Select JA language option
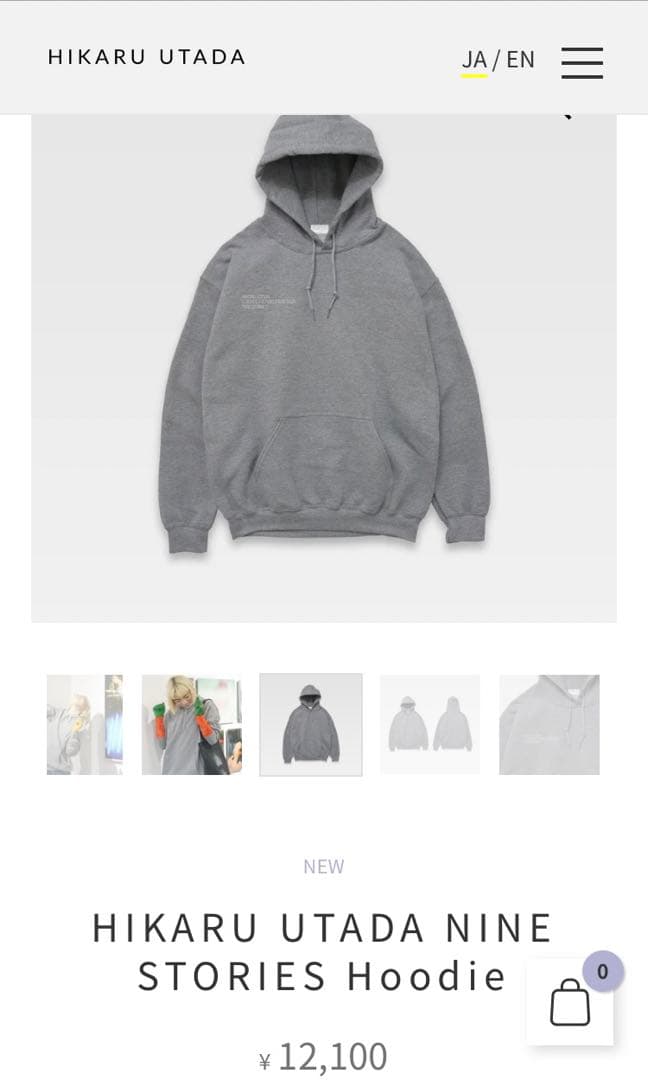 click(x=474, y=59)
